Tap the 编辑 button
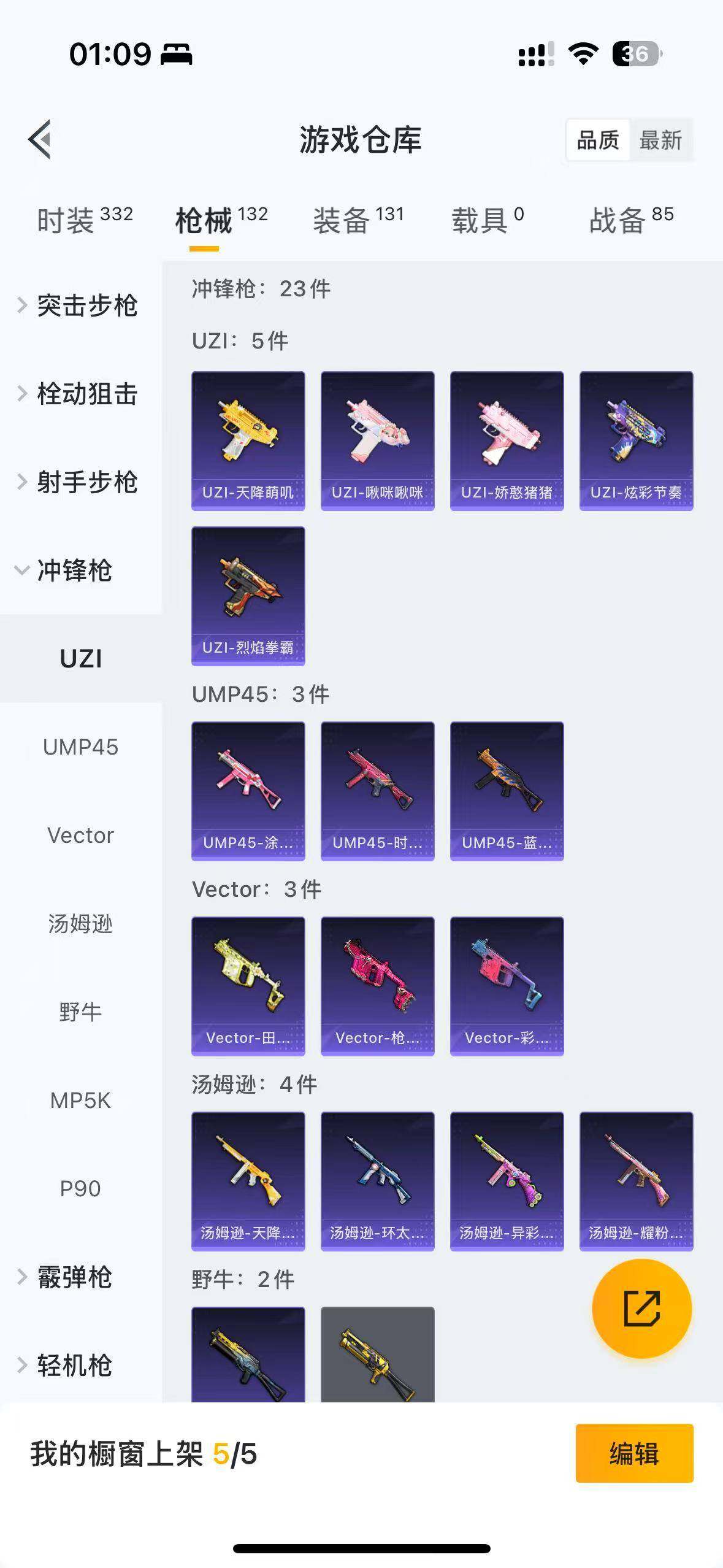This screenshot has height=1568, width=723. coord(634,1453)
